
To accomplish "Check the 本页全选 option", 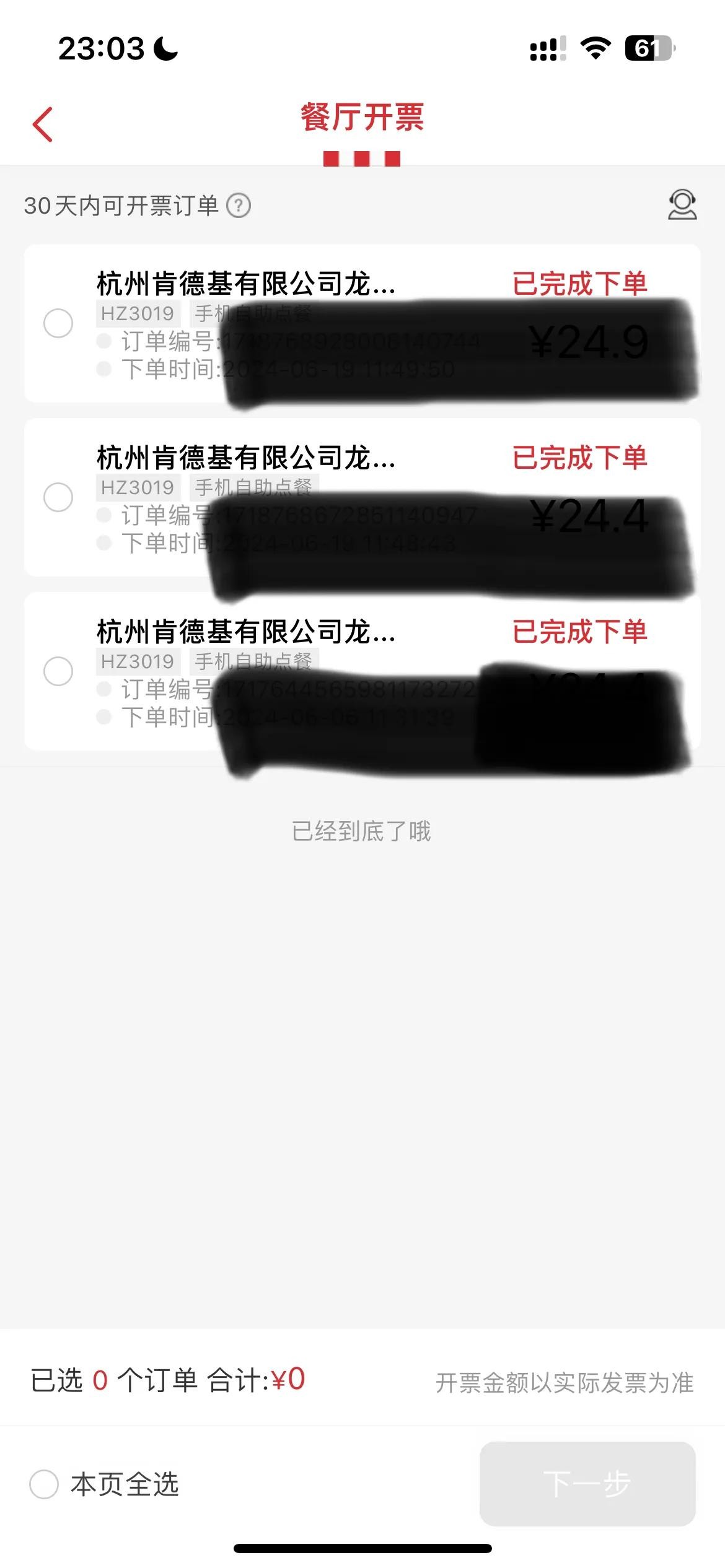I will click(45, 1484).
